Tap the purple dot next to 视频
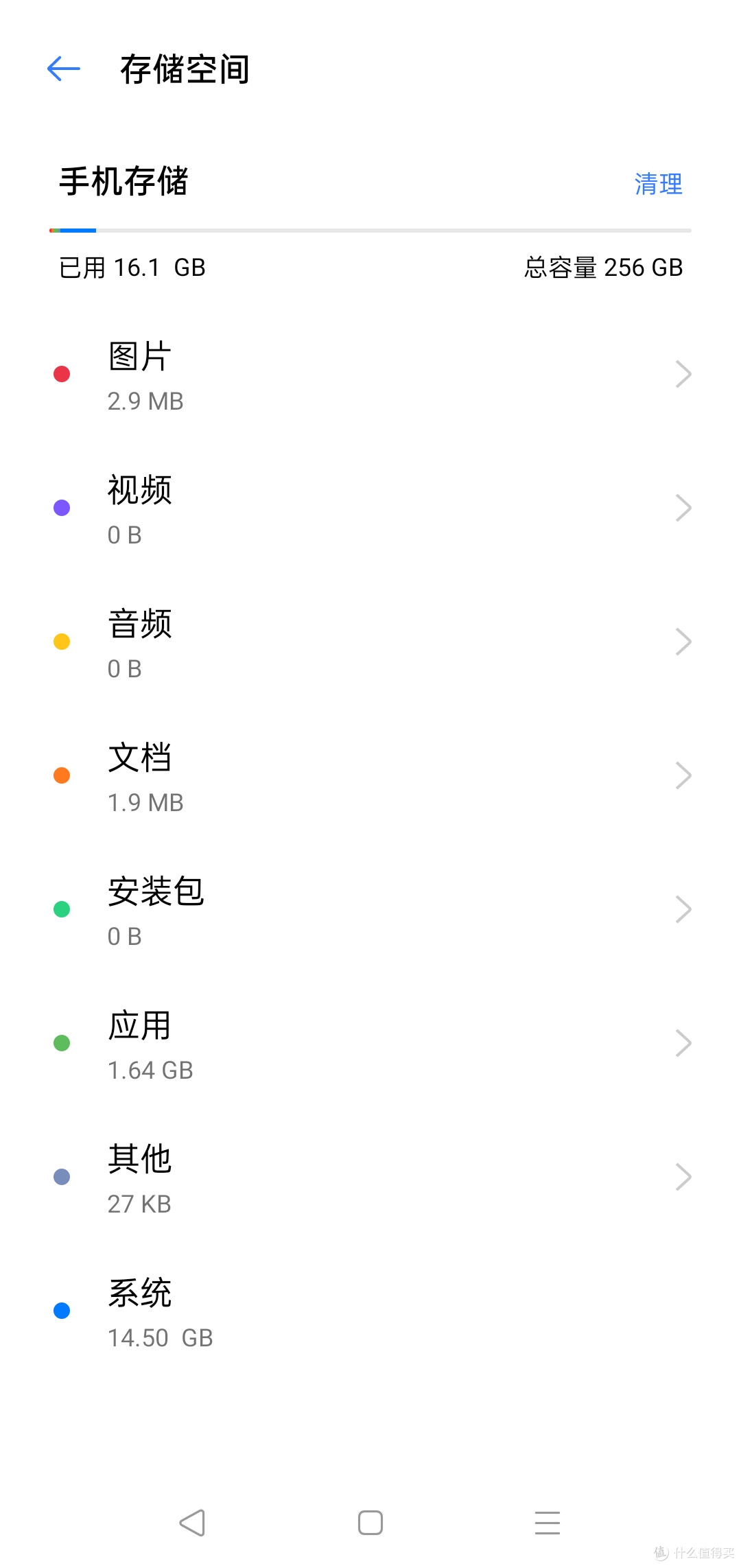741x1568 pixels. click(x=62, y=508)
